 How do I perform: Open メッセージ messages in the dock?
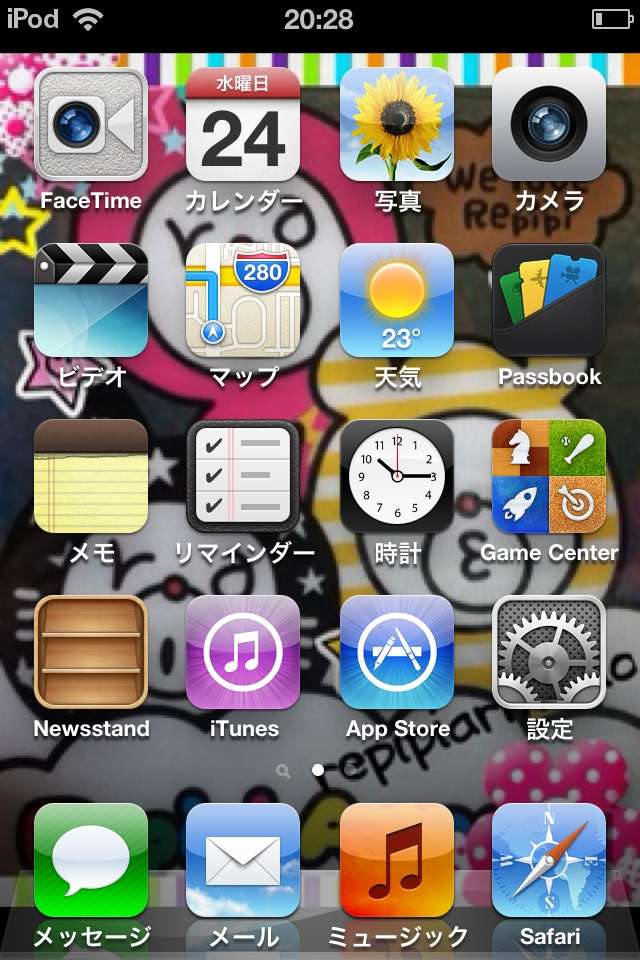coord(91,860)
